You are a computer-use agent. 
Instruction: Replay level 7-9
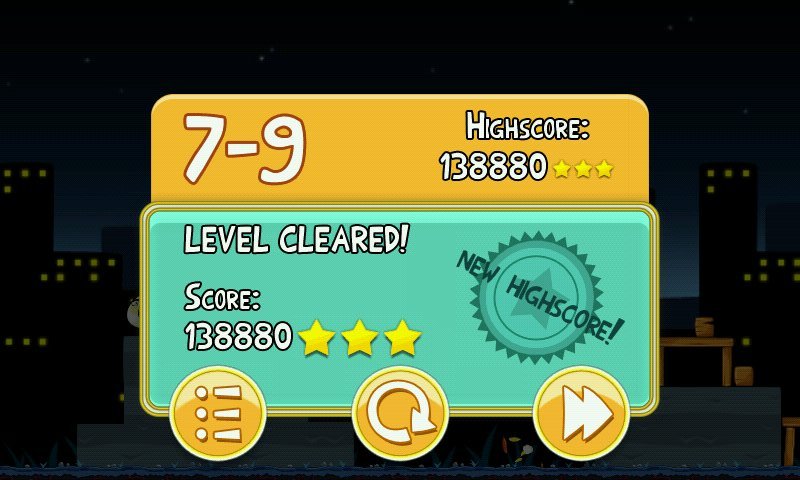(399, 412)
